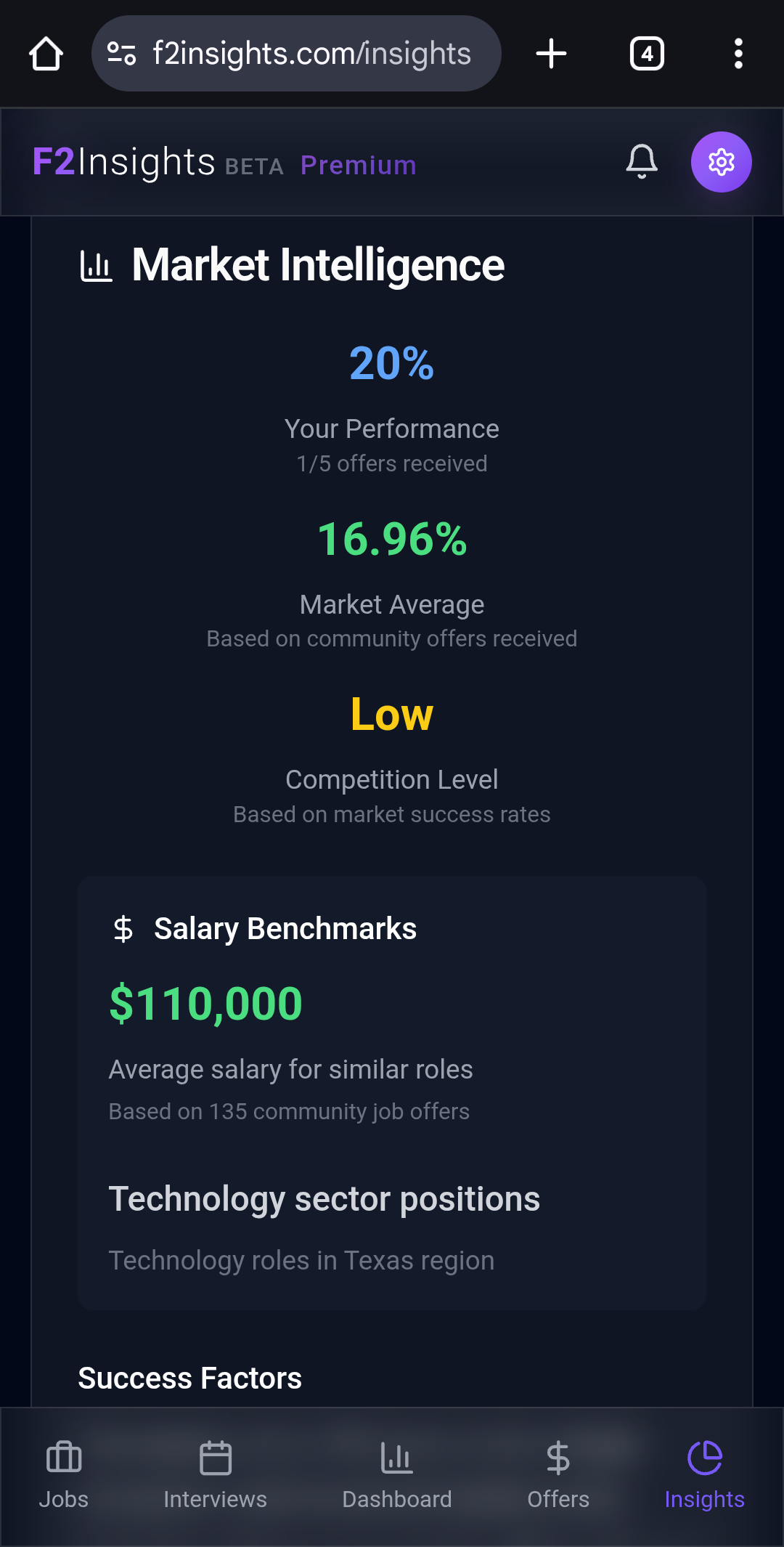Focus the f2insights.com address bar
This screenshot has height=1547, width=784.
pyautogui.click(x=311, y=54)
